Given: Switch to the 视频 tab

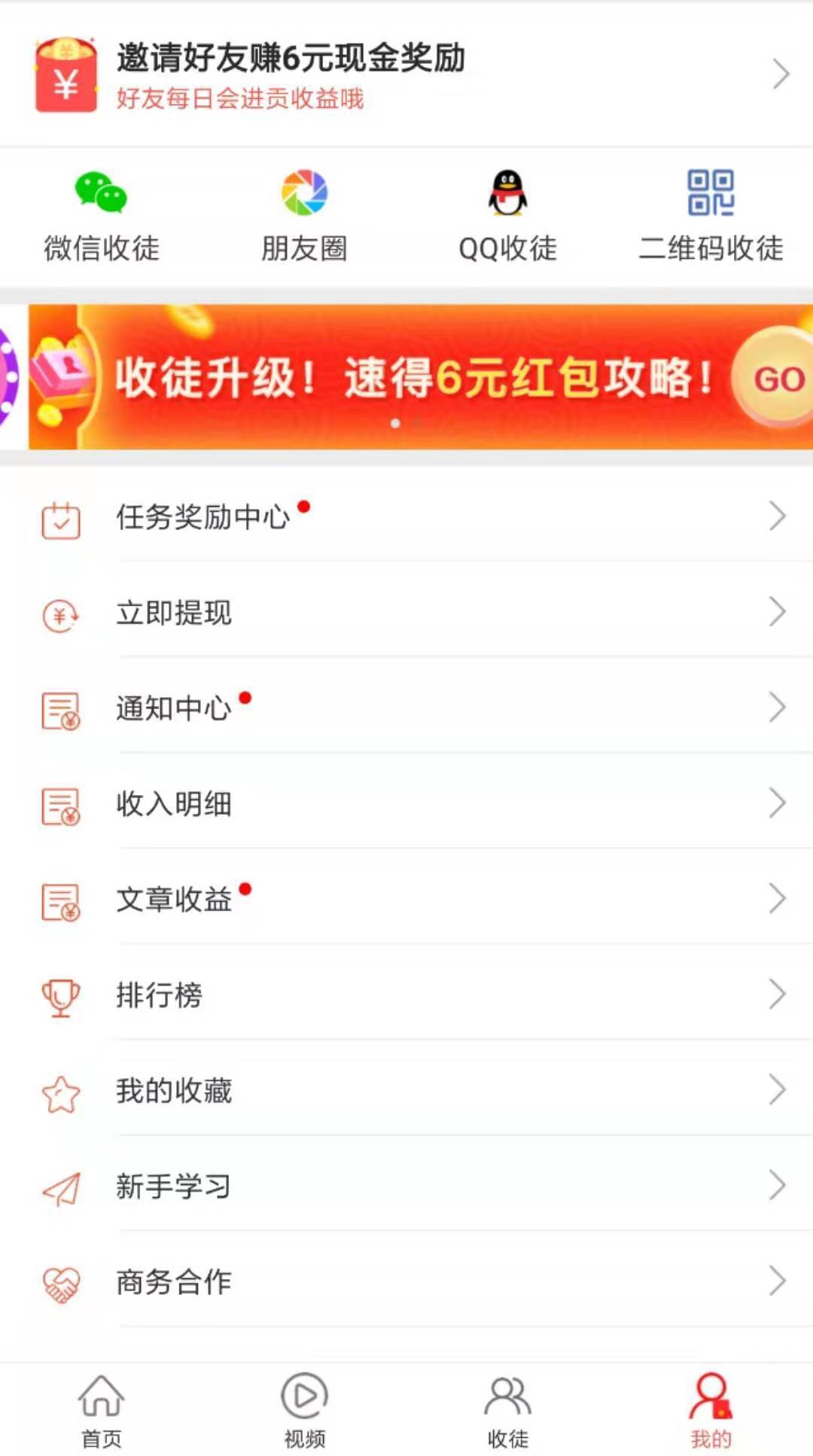Looking at the screenshot, I should [x=304, y=1410].
